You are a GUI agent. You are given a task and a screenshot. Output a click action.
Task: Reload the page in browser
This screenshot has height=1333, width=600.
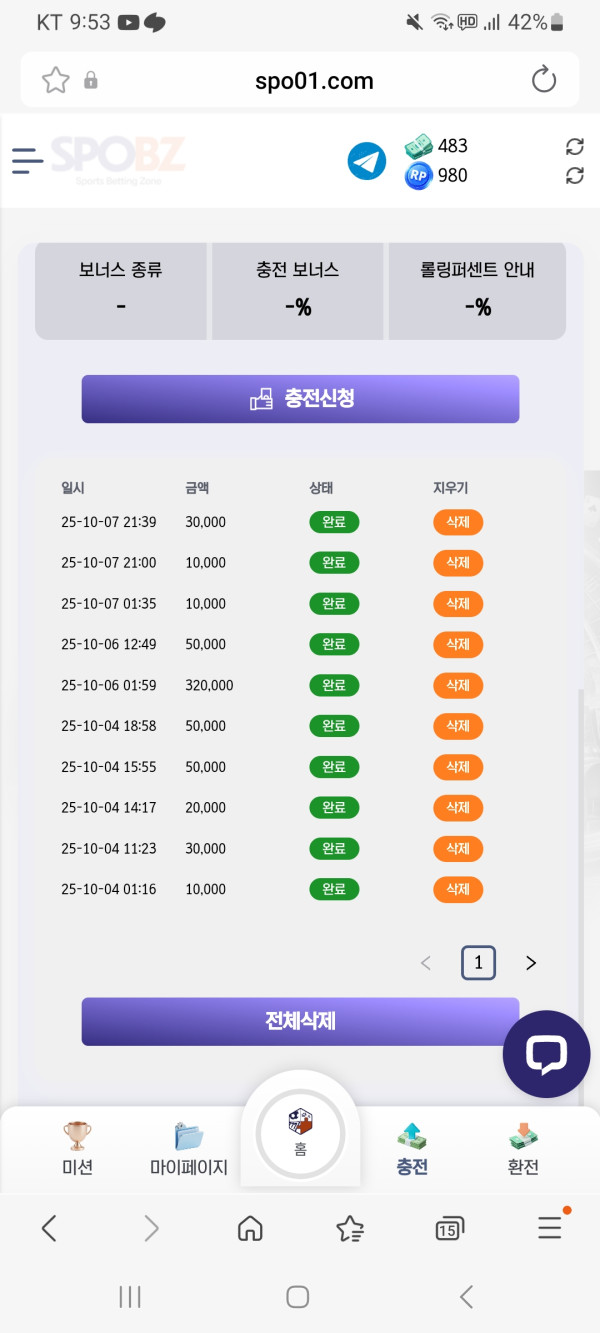pos(544,80)
